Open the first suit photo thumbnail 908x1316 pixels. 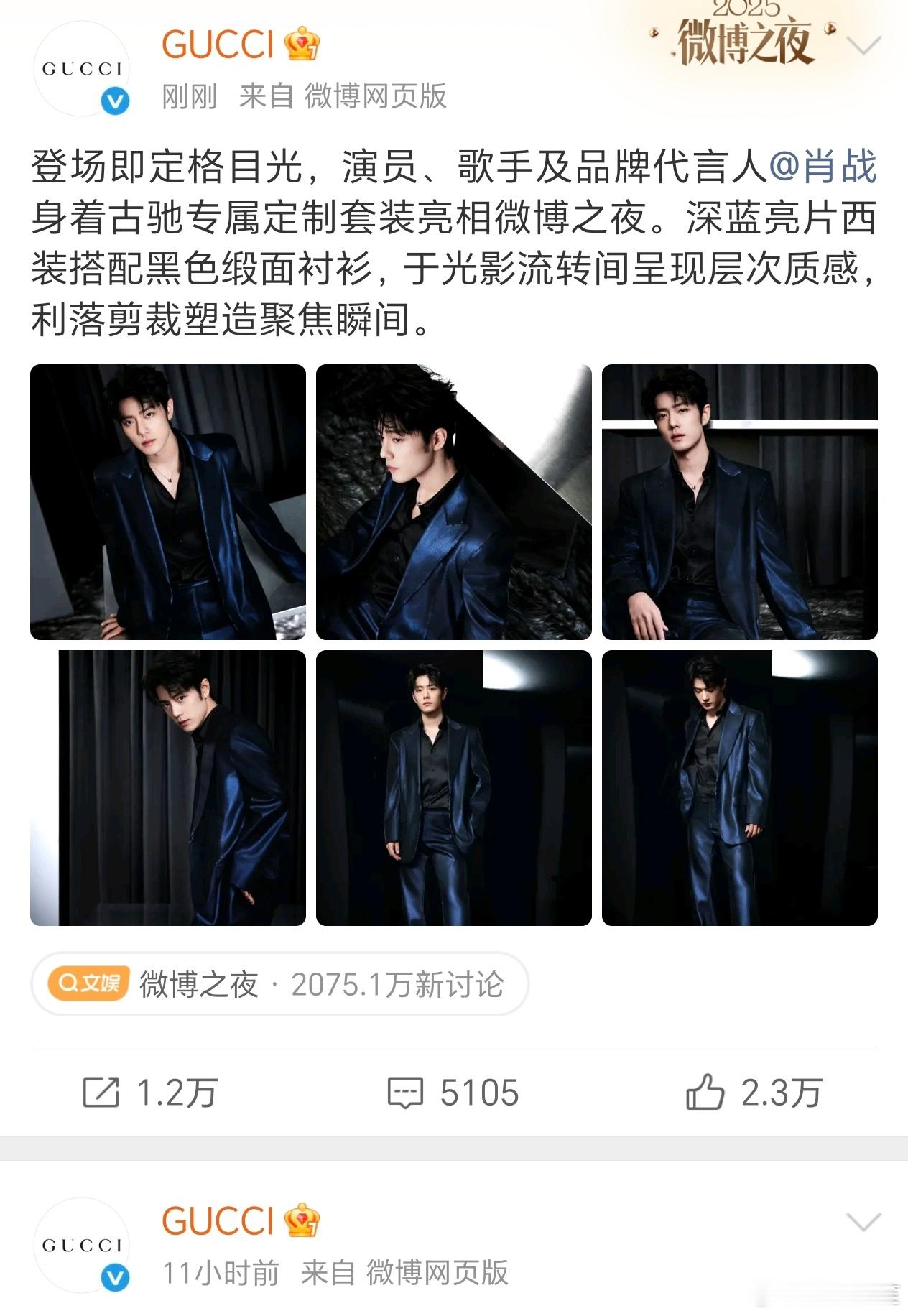(x=170, y=501)
